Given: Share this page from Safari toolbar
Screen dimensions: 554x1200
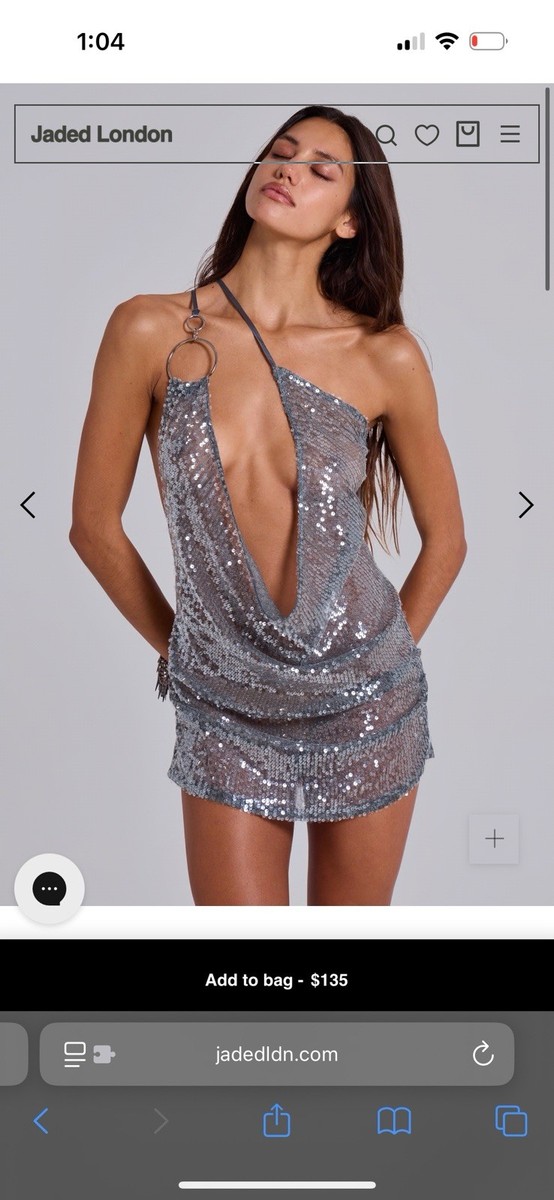Looking at the screenshot, I should coord(277,1120).
